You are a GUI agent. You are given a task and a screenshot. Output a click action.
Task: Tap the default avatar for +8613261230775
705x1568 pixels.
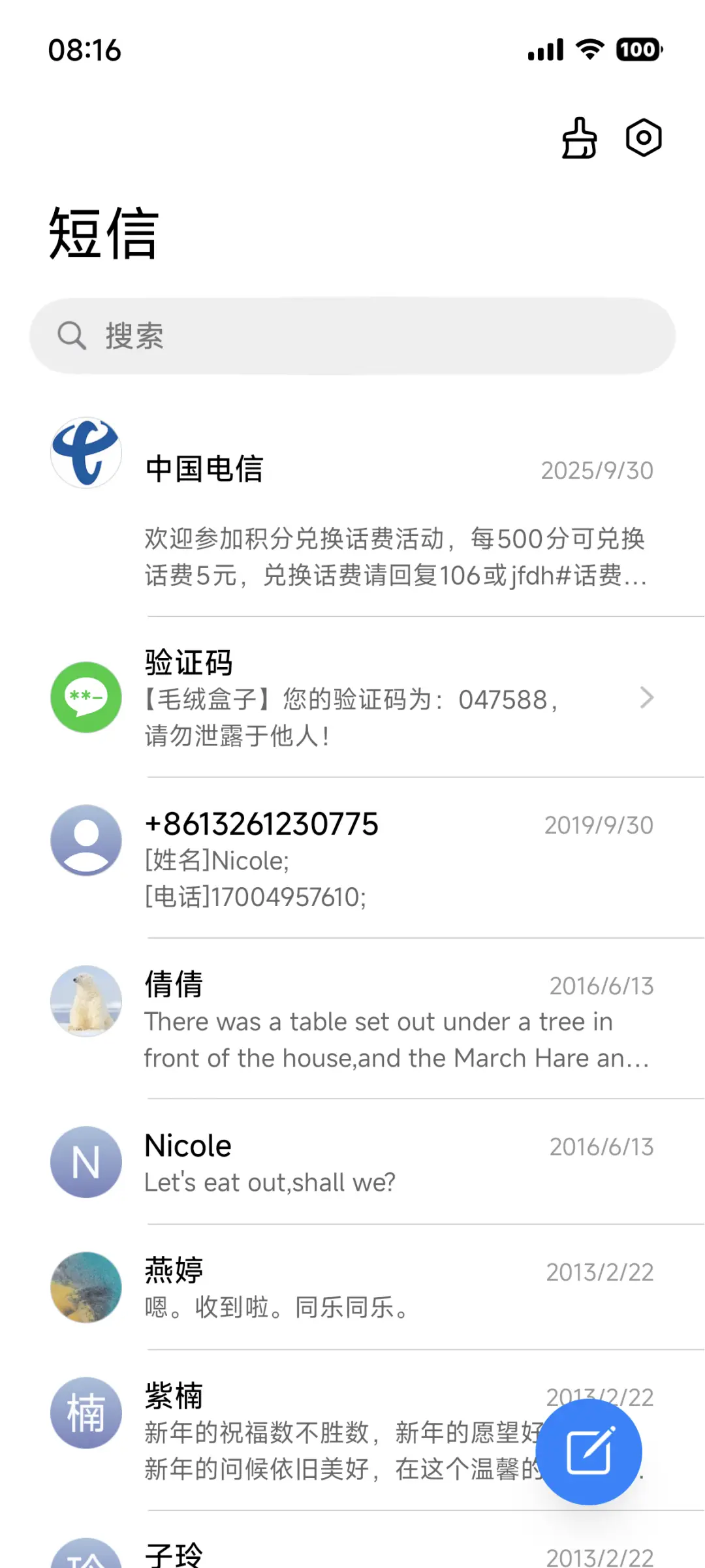pos(86,841)
